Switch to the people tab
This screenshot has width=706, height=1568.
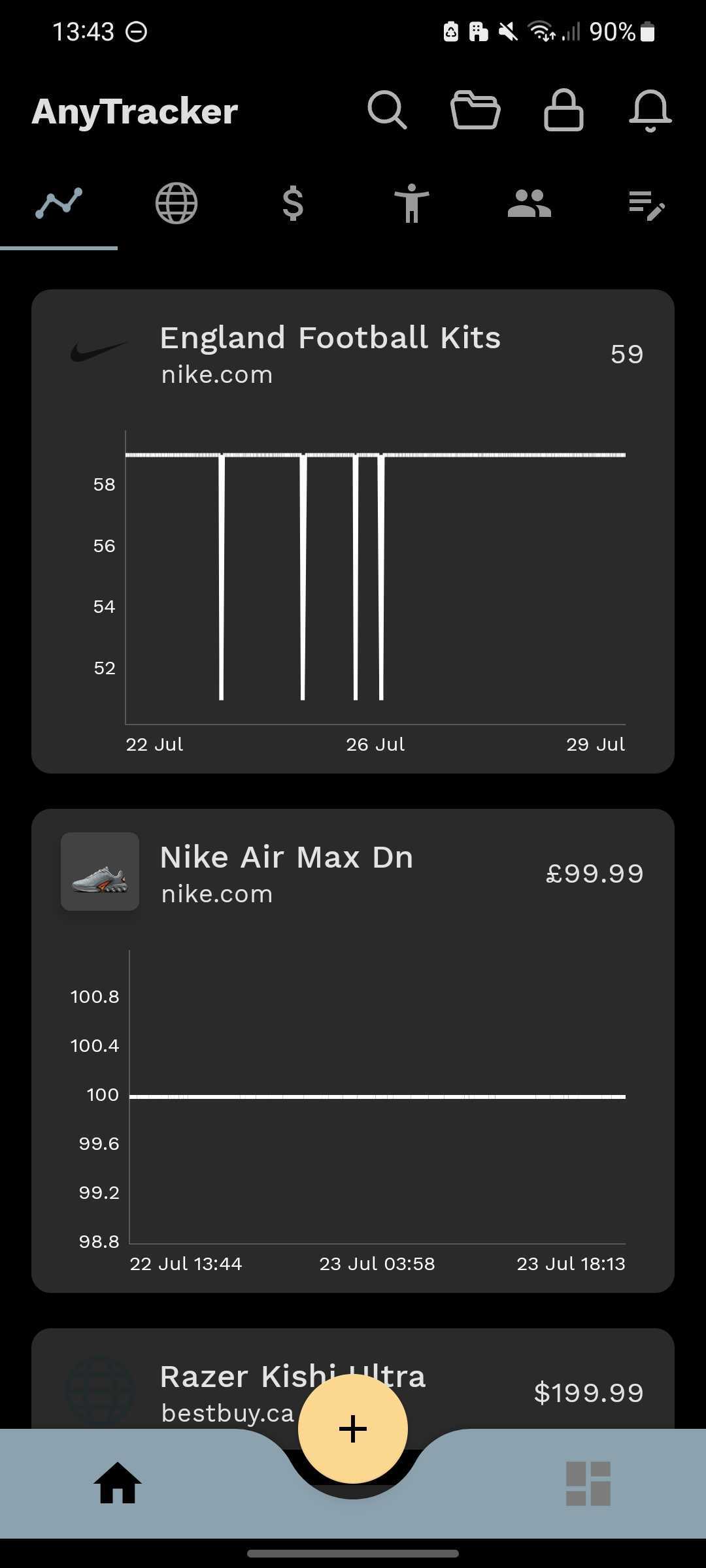pyautogui.click(x=529, y=204)
